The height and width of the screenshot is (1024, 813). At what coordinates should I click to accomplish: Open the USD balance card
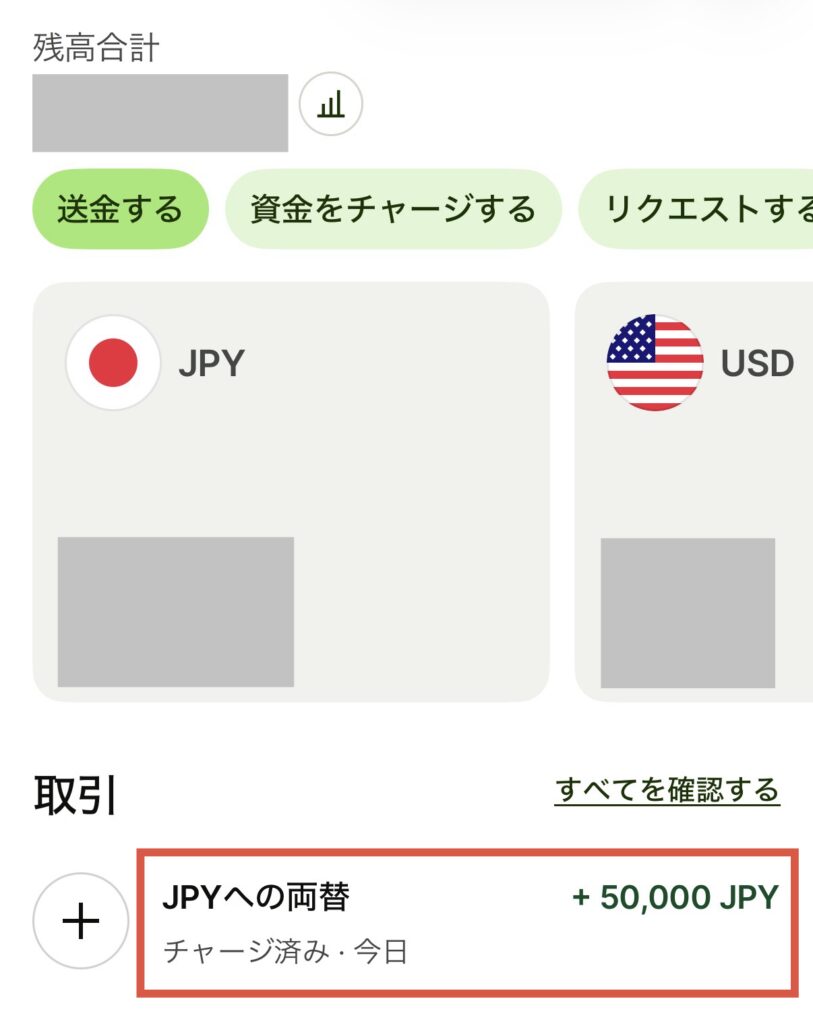(699, 490)
